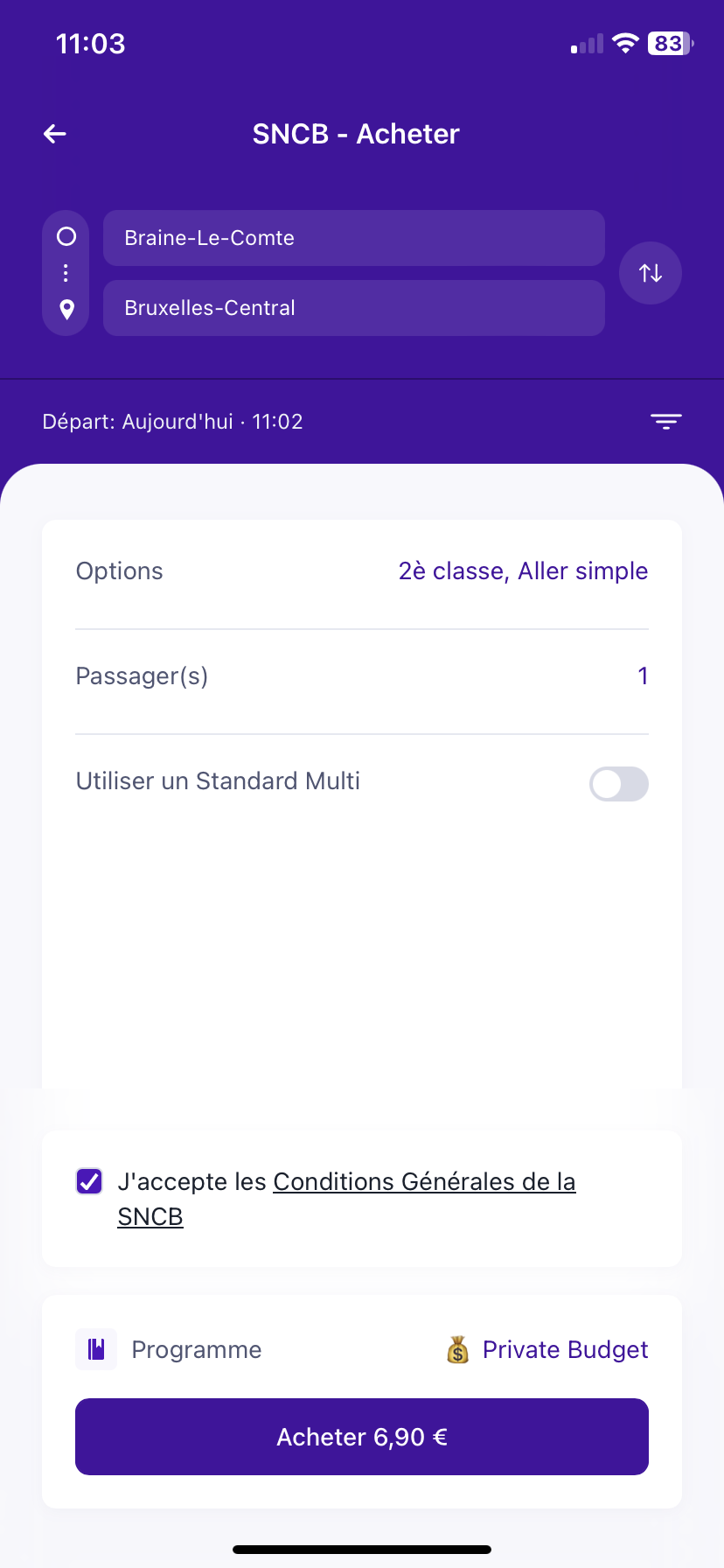The image size is (724, 1568).
Task: Edit the Bruxelles-Central destination field
Action: (x=353, y=308)
